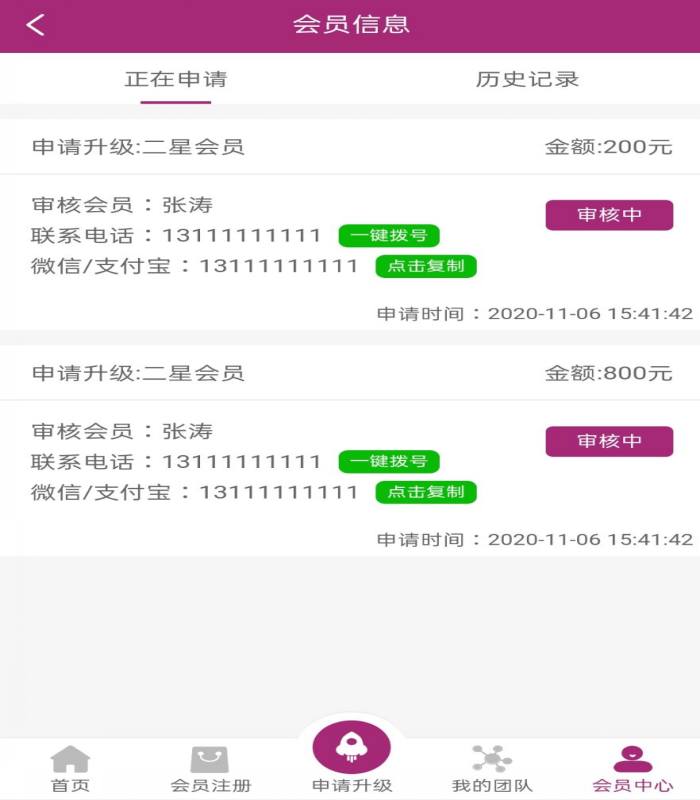Tap 点击复制 in the 200元 application
700x800 pixels.
(426, 267)
